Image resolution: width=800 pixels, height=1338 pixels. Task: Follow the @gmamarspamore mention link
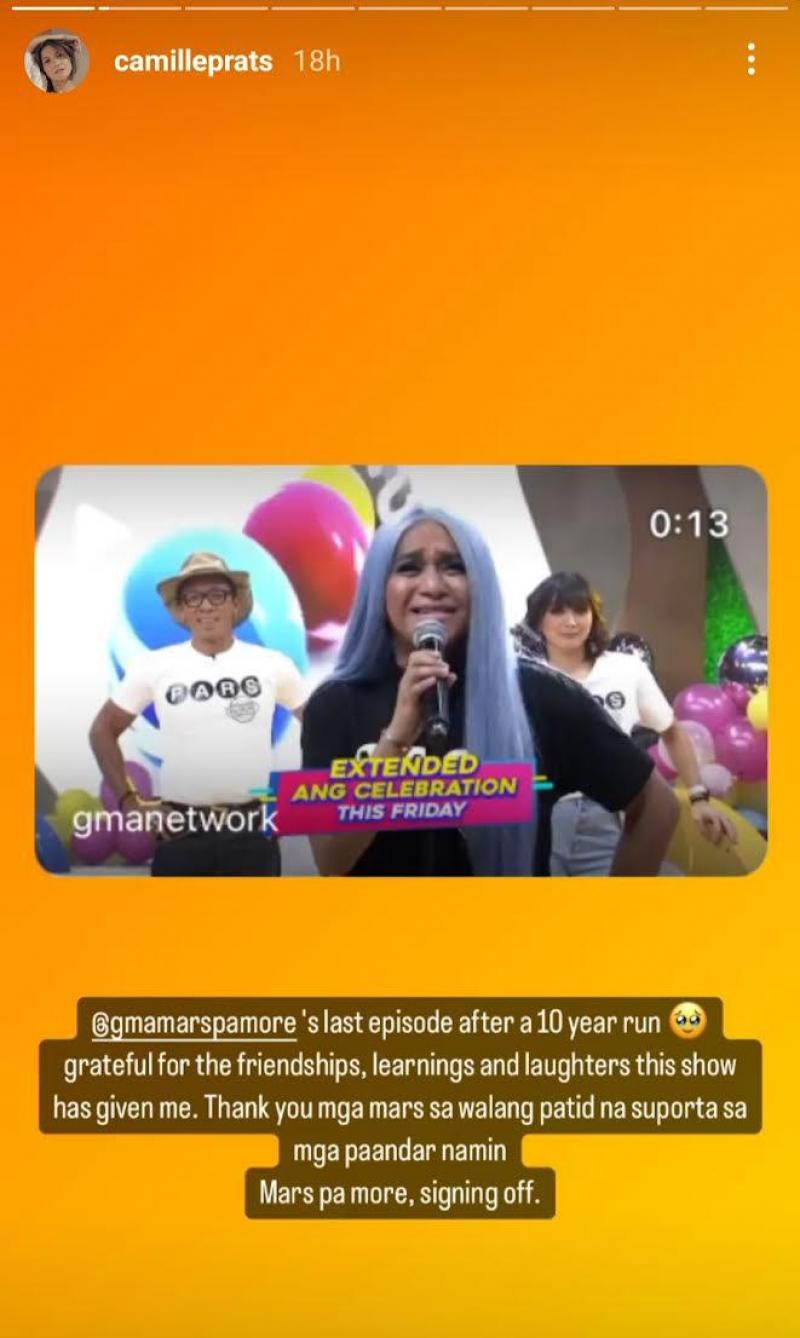(194, 1024)
